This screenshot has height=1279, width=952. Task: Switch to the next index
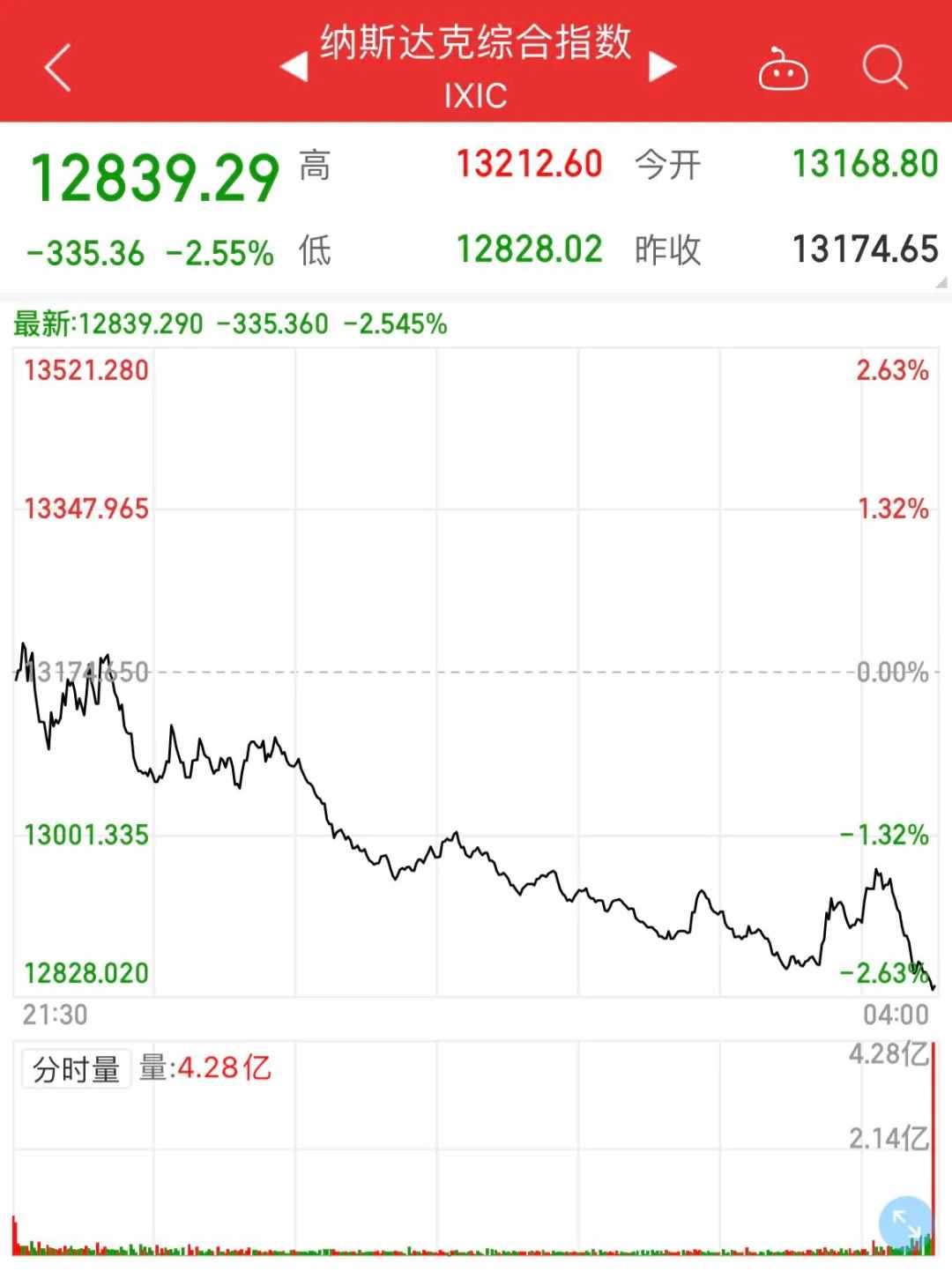(x=662, y=67)
